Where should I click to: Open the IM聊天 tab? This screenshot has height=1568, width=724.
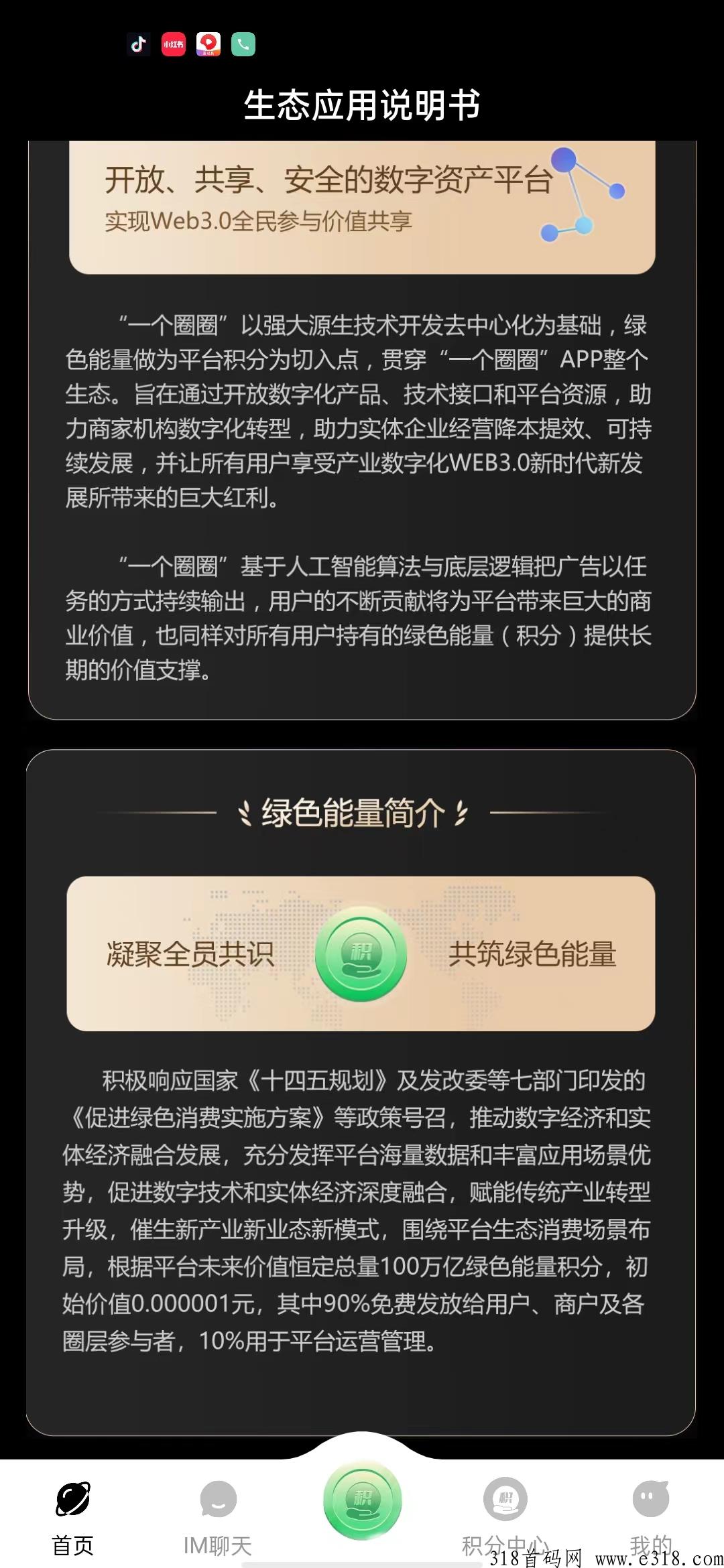pos(218,1516)
